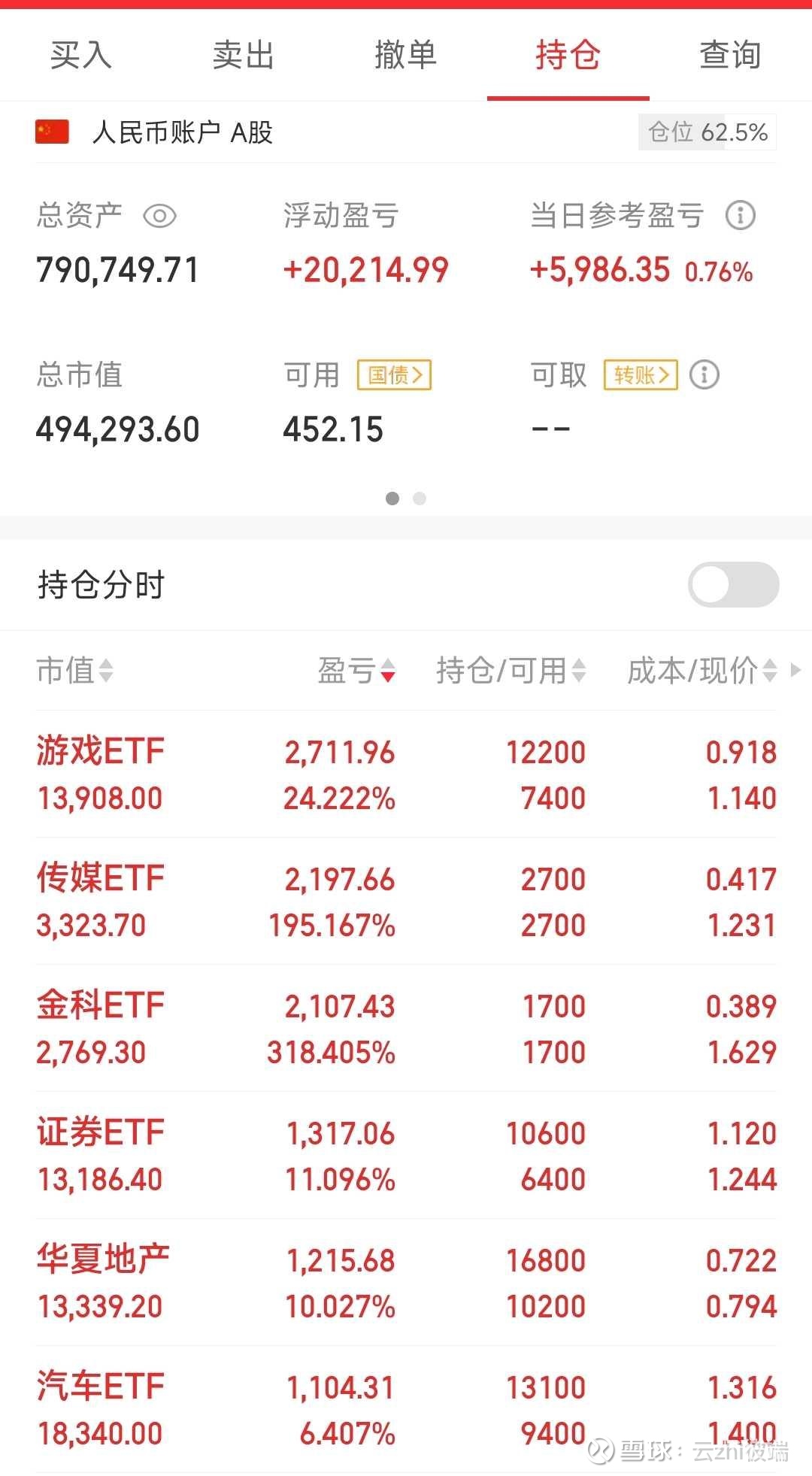Open 国债 via its chevron link
The height and width of the screenshot is (1476, 812).
(x=394, y=374)
